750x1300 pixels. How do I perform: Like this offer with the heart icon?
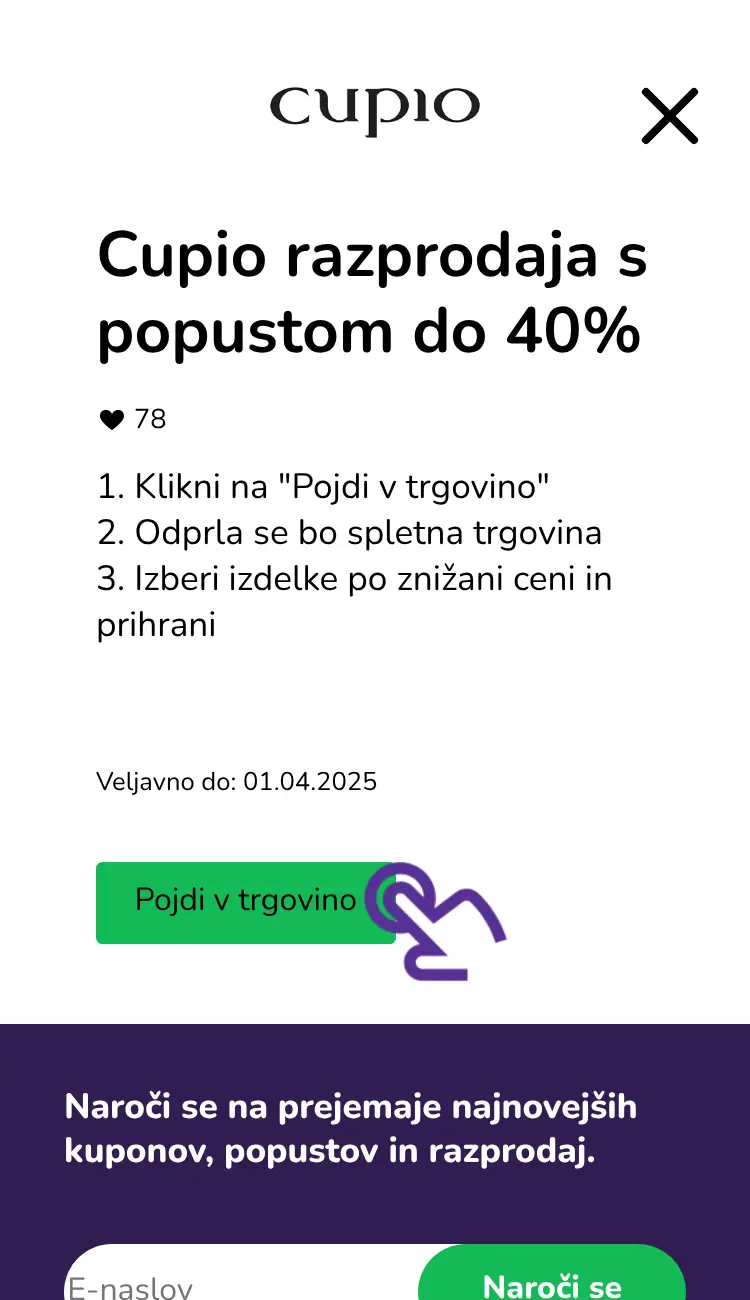[112, 420]
